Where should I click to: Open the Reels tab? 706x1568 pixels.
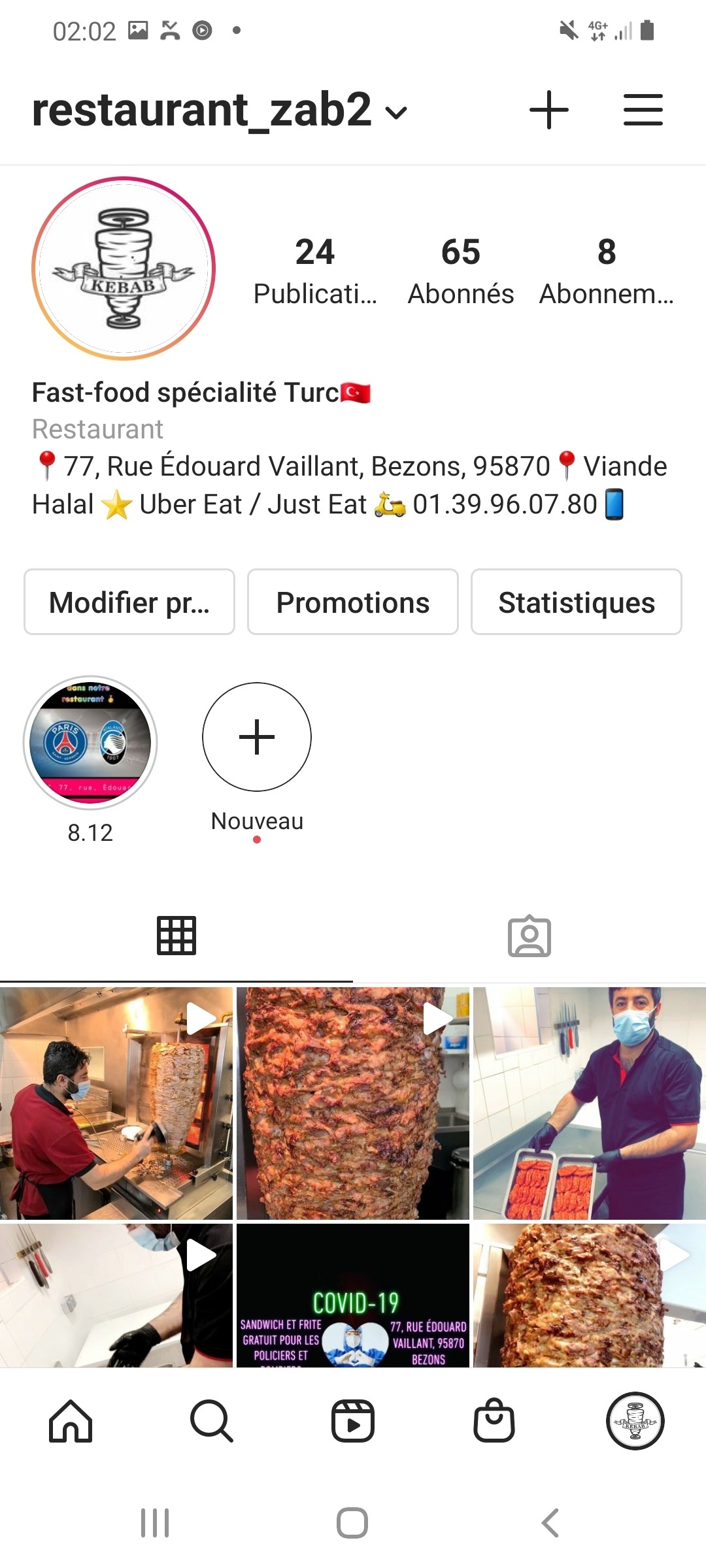coord(353,1421)
